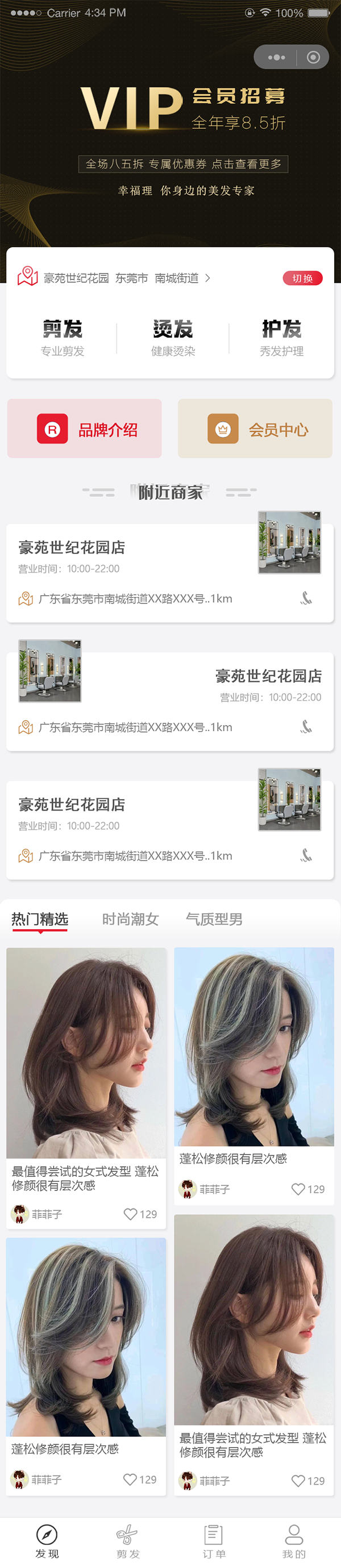Close the mini-program with the circle icon
Image resolution: width=341 pixels, height=1568 pixels.
(314, 57)
